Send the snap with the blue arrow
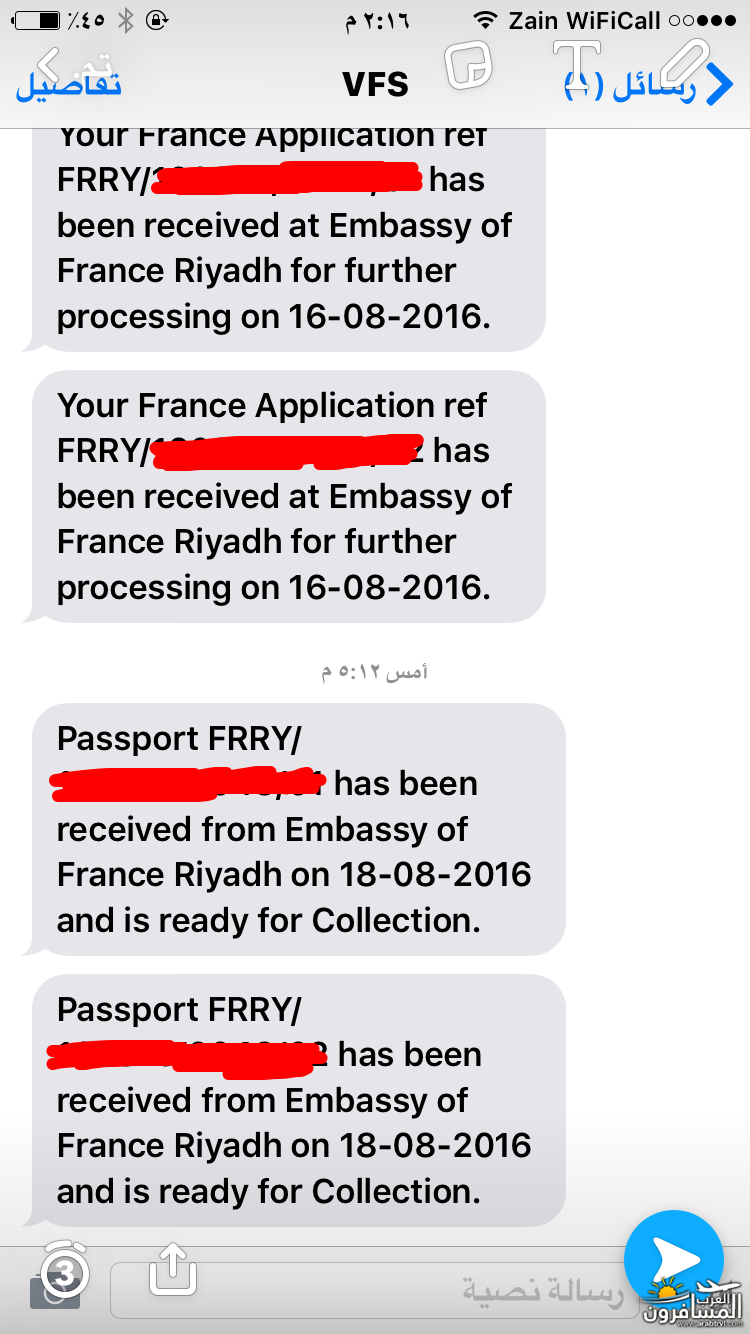The height and width of the screenshot is (1334, 750). [x=673, y=1259]
